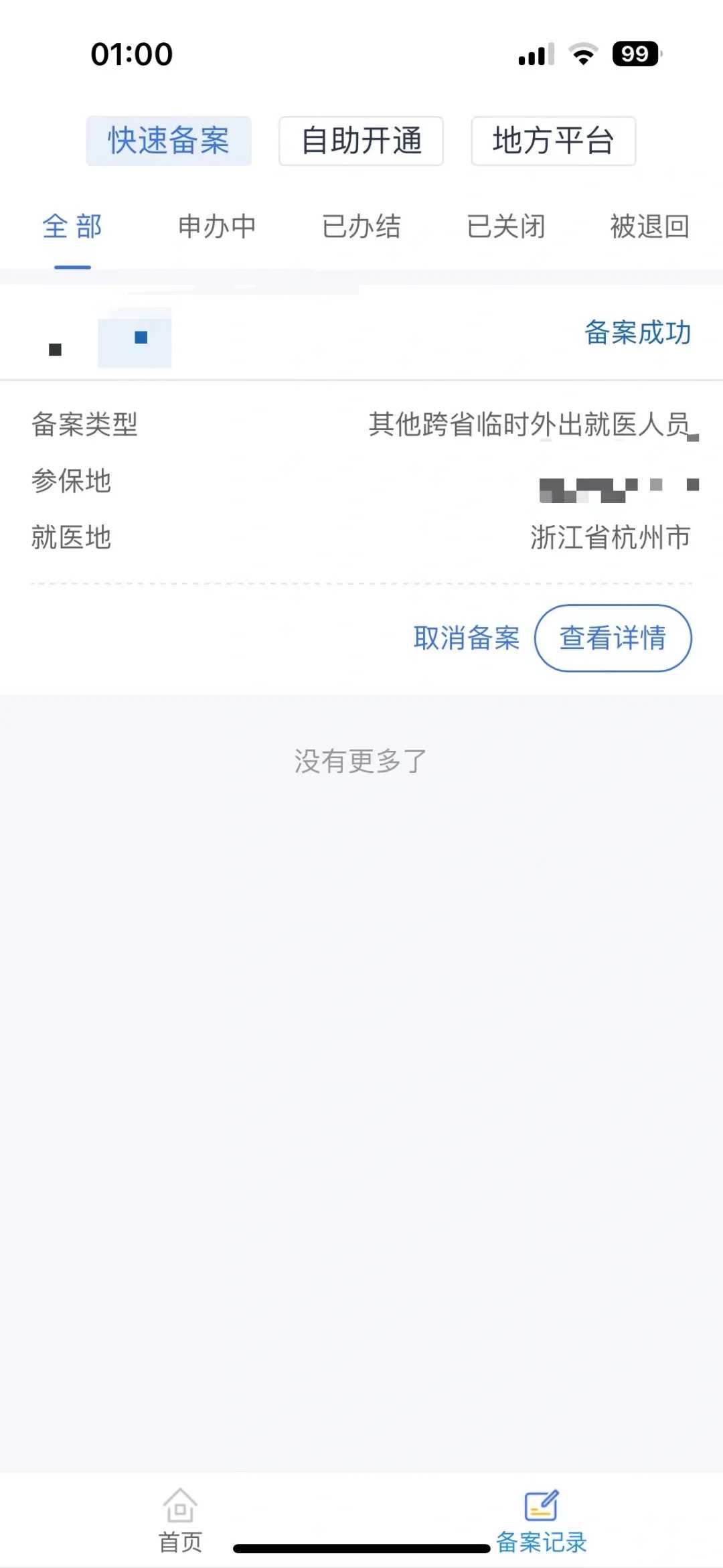Open the 参保地 detail row
The image size is (723, 1568).
coord(361,482)
